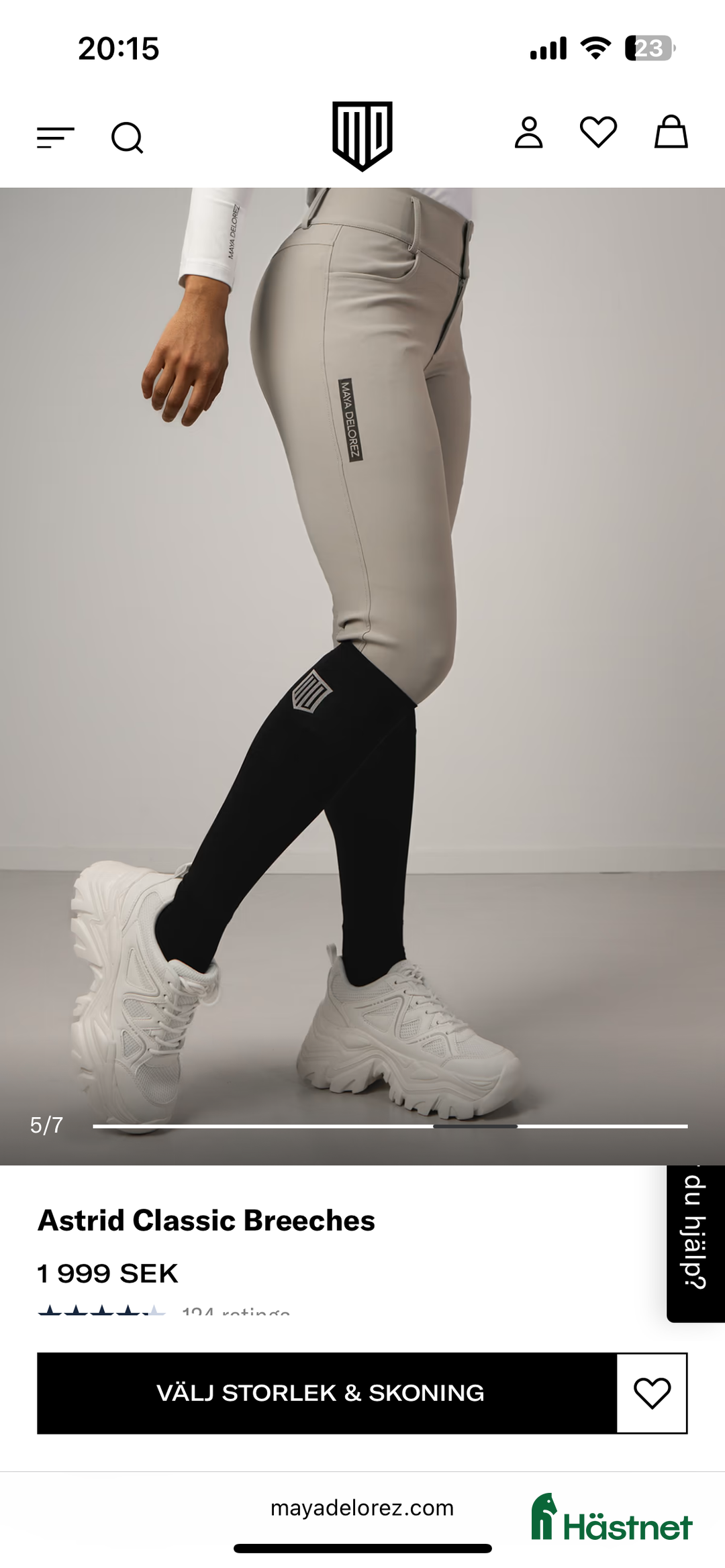
Task: Tap the mayadelorez.com address bar
Action: (362, 1508)
